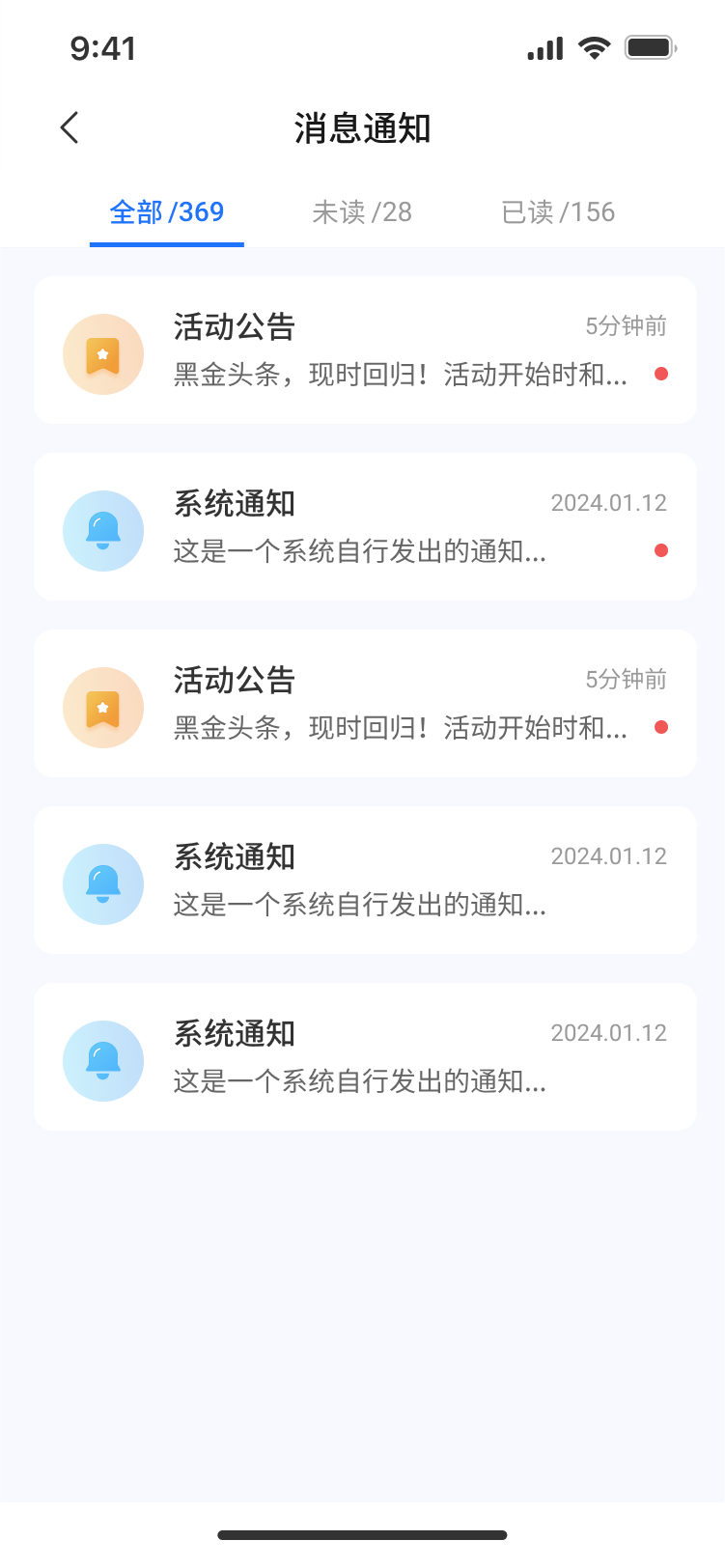Go back from 消息通知 page
725x1568 pixels.
pos(70,127)
